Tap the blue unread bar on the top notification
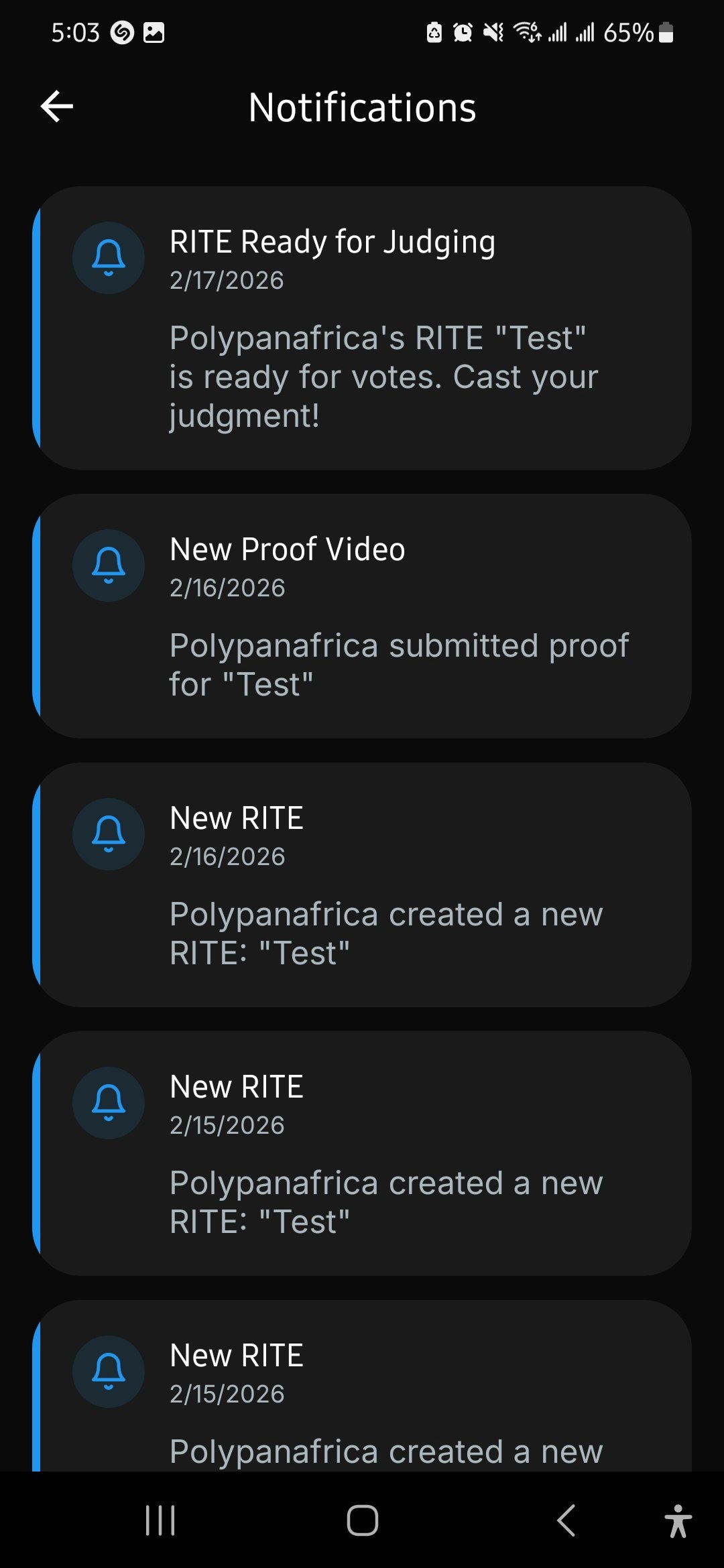 [37, 328]
